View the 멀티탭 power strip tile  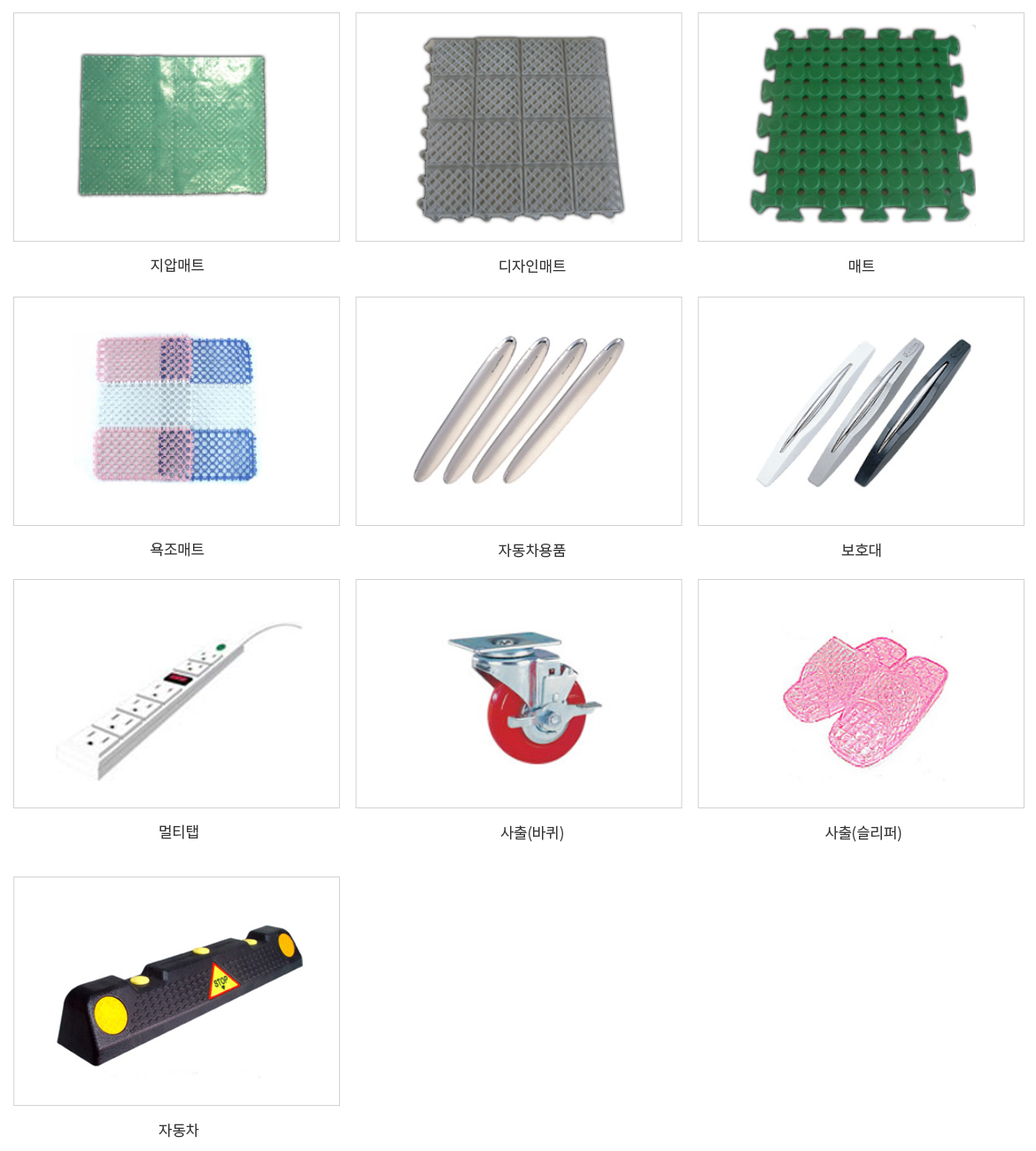(x=176, y=693)
